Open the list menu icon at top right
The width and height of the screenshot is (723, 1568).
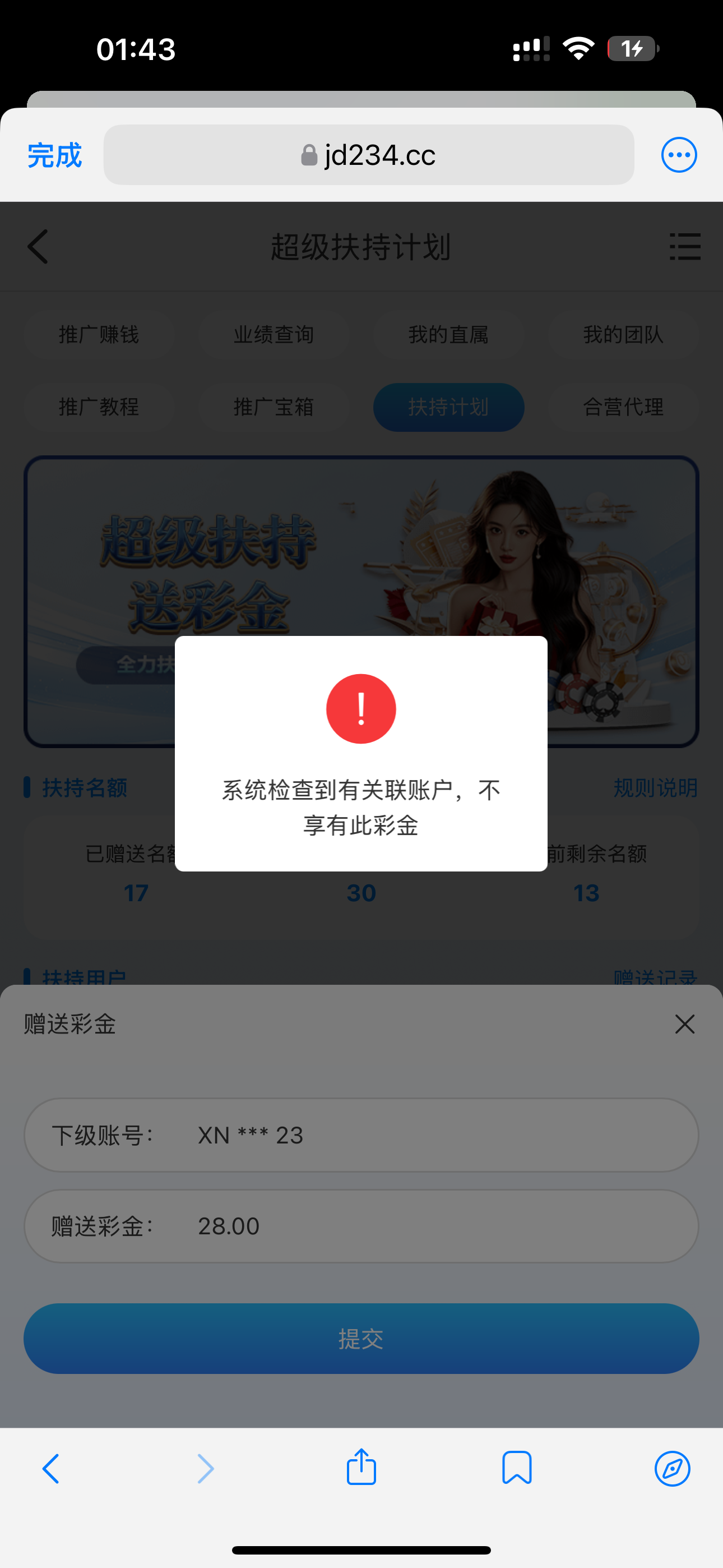tap(685, 247)
